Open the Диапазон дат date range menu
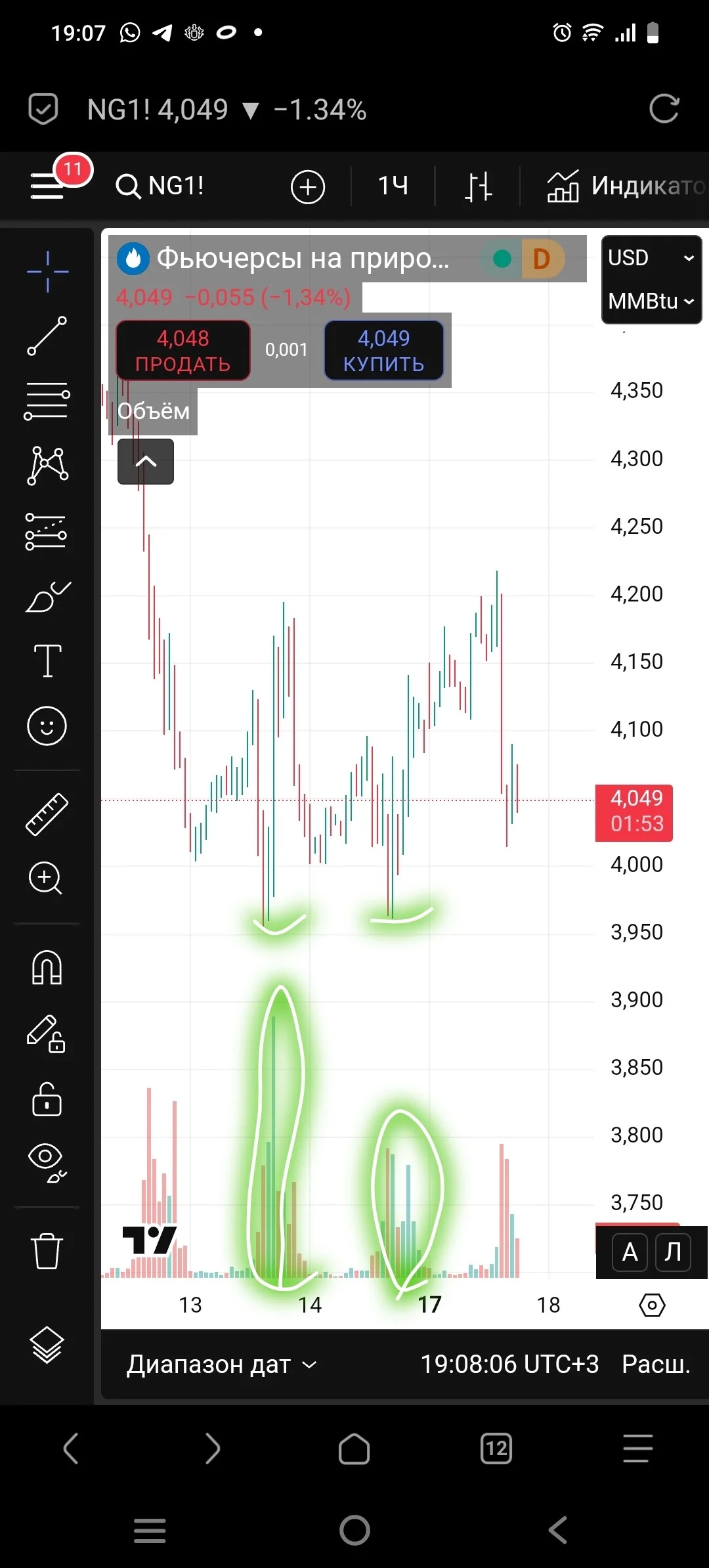This screenshot has height=1568, width=709. (x=222, y=1364)
